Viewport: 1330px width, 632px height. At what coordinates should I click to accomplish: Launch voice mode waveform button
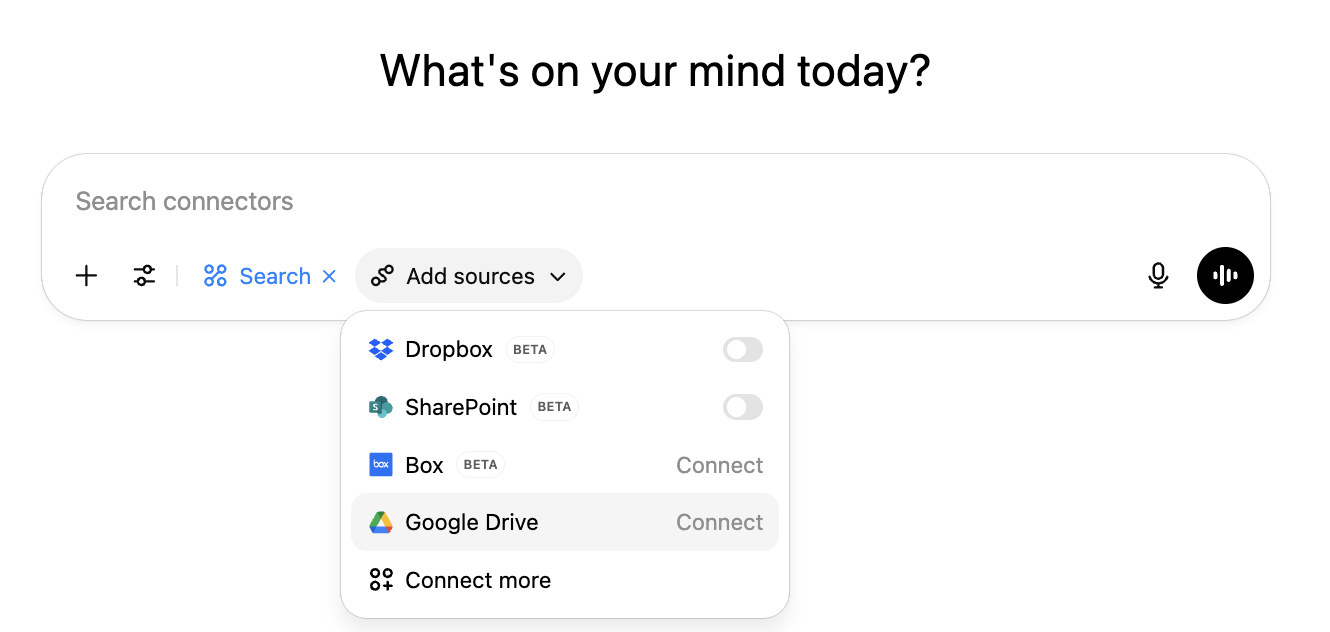(1225, 276)
